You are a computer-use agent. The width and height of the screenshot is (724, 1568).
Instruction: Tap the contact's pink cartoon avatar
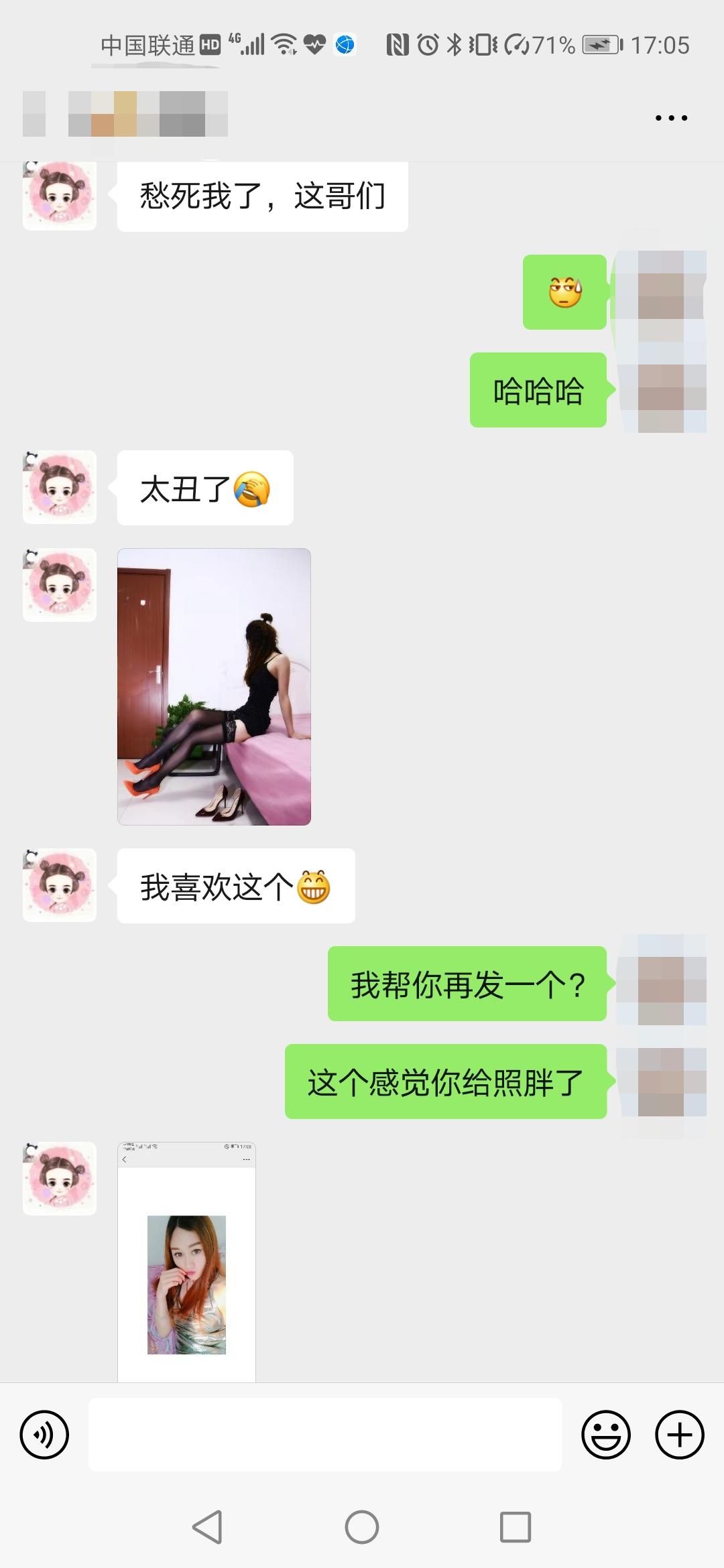click(x=59, y=196)
